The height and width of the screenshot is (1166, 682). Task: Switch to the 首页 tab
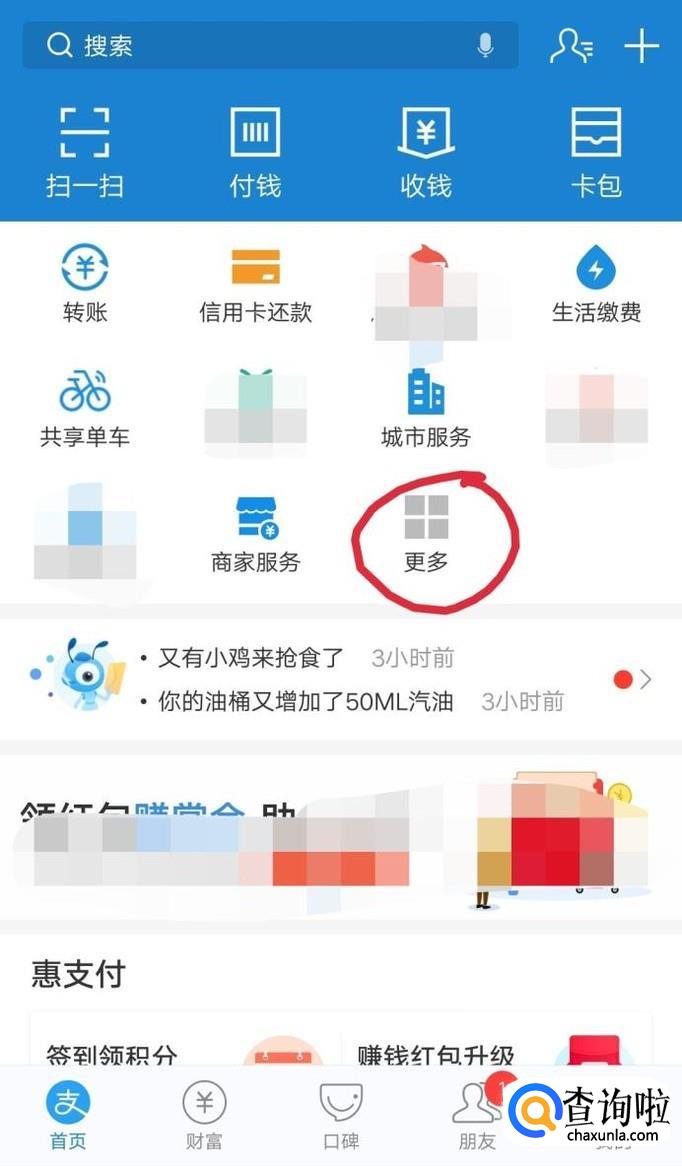pyautogui.click(x=68, y=1115)
